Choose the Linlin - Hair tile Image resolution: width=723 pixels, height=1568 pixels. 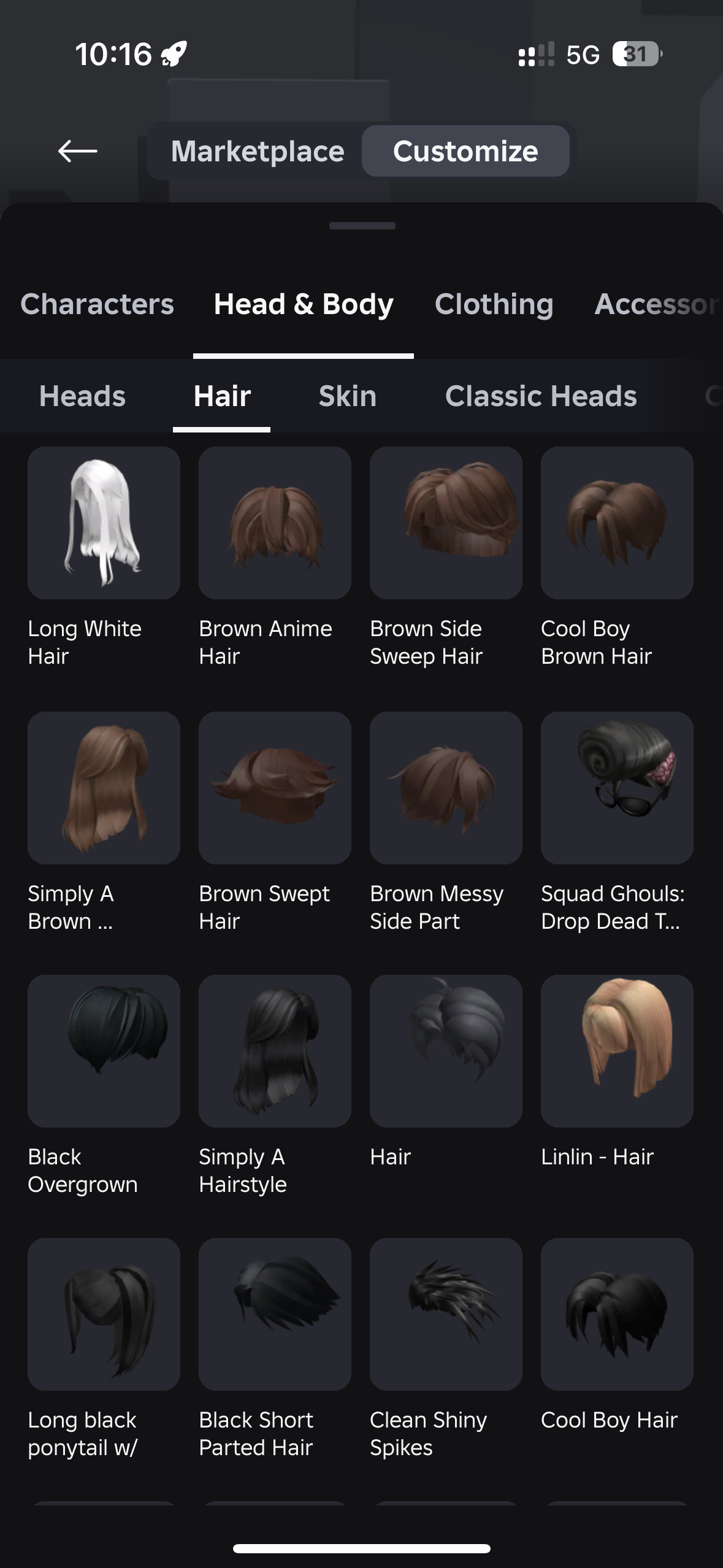[x=617, y=1051]
